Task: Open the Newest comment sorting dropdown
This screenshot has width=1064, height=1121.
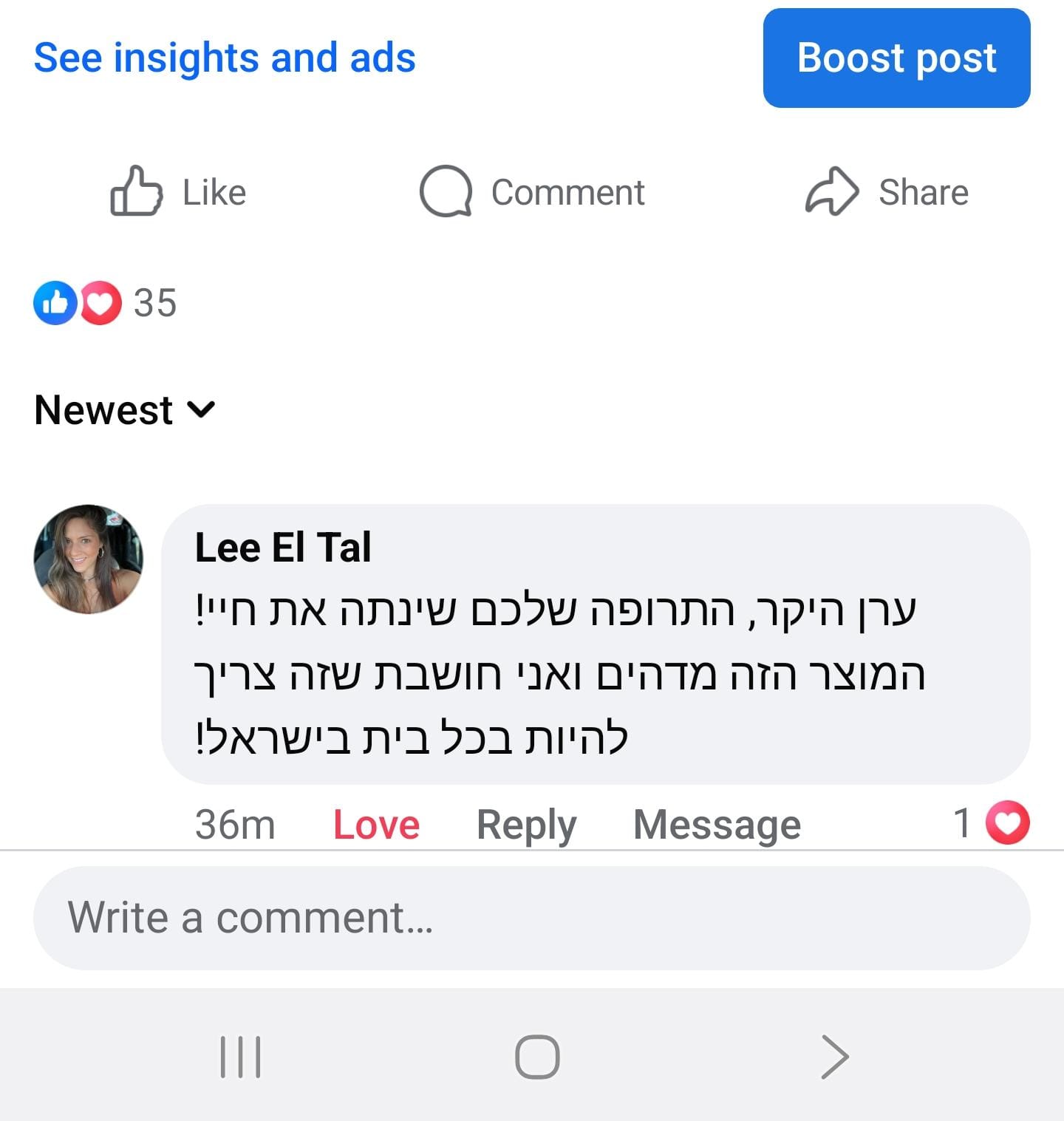Action: [x=124, y=409]
